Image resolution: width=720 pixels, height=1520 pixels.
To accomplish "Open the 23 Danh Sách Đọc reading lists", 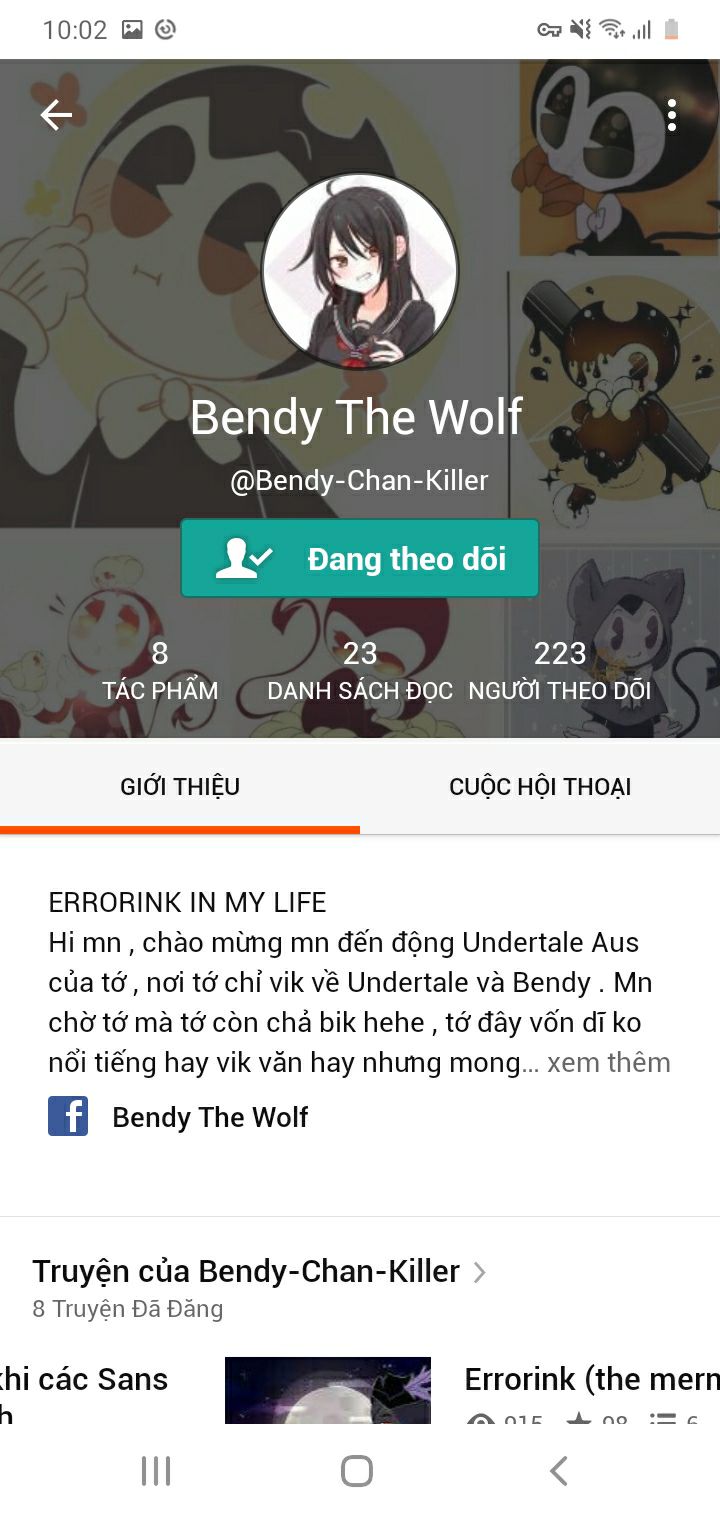I will [360, 671].
